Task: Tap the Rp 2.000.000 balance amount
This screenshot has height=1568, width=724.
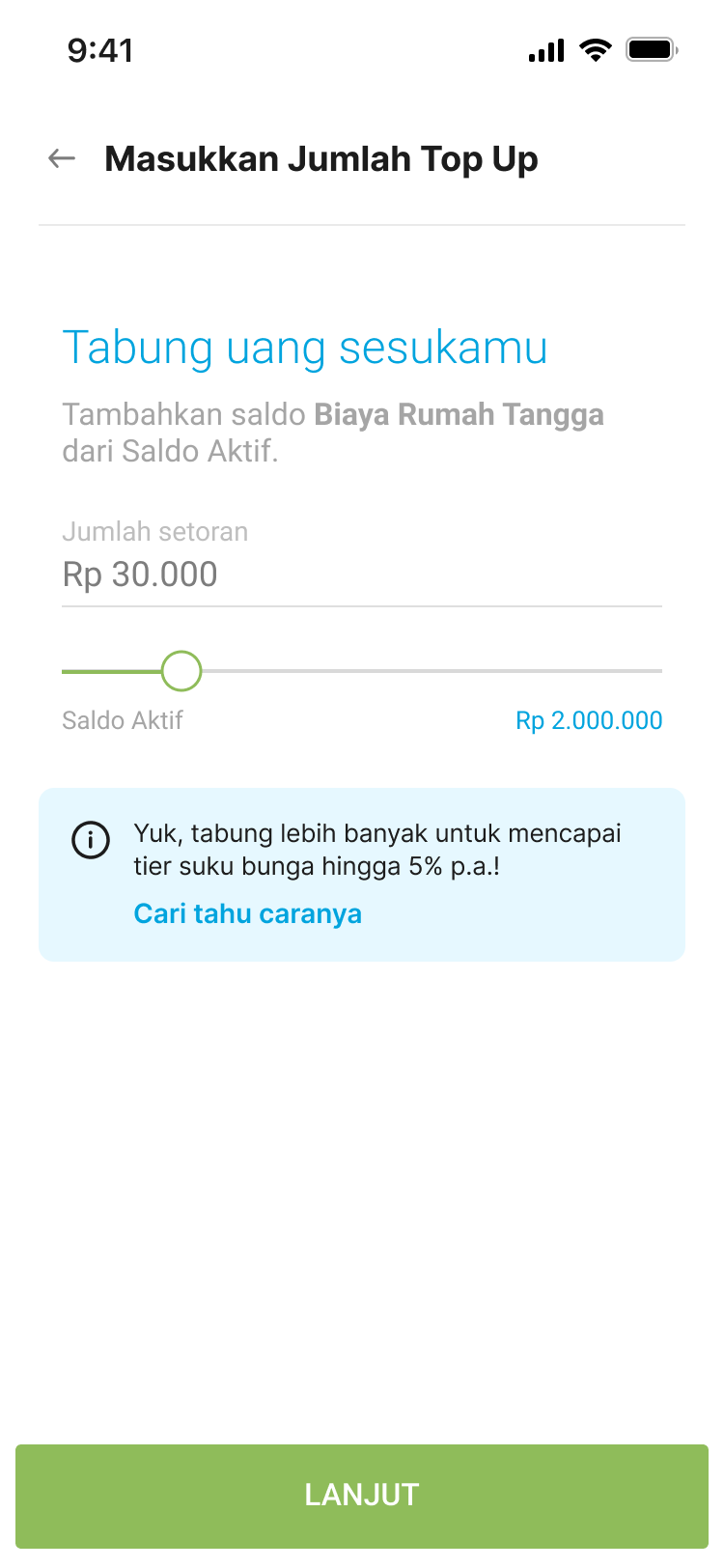Action: [x=589, y=720]
